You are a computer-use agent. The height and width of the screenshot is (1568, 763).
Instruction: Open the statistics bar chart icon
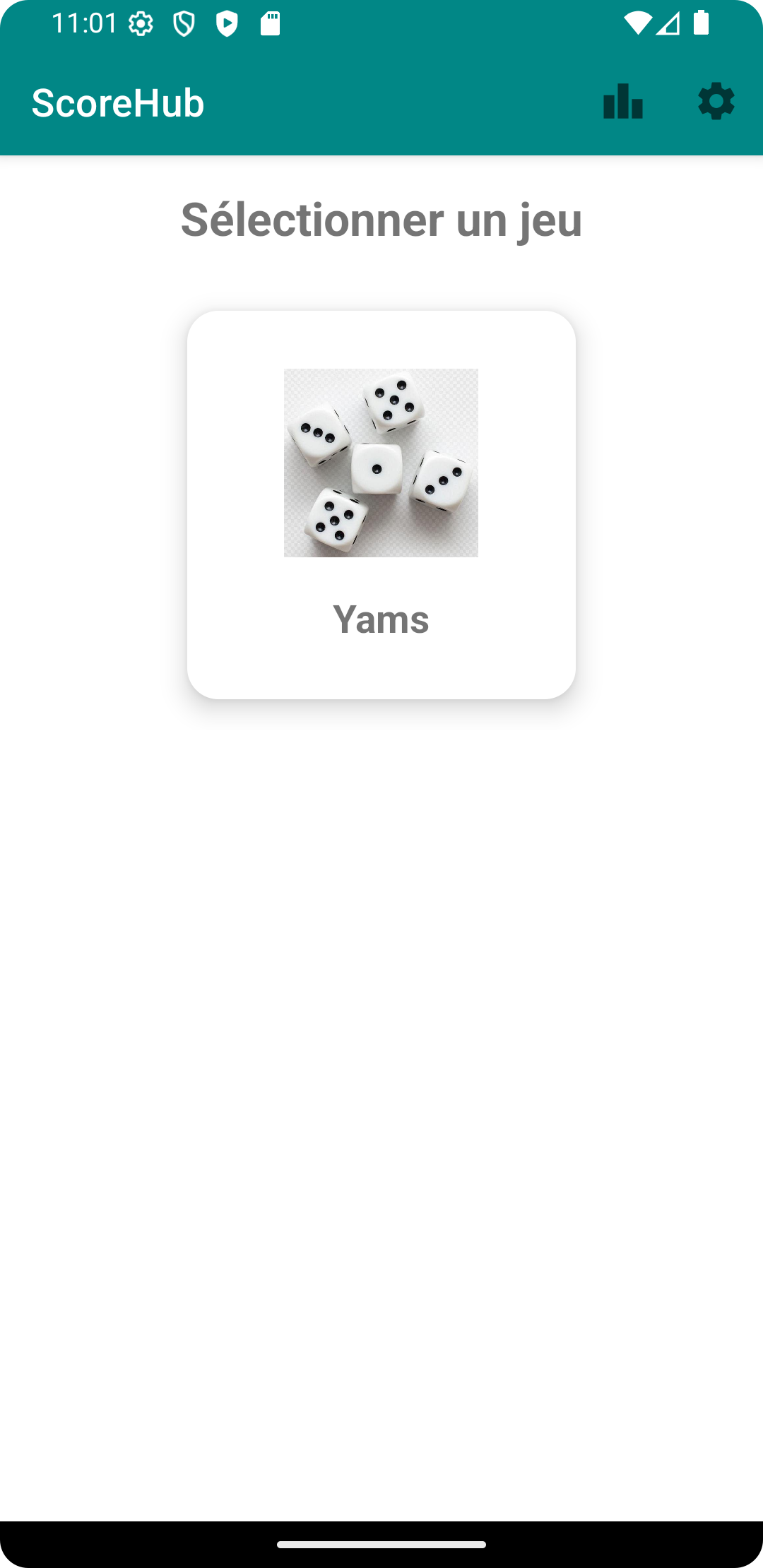point(623,102)
